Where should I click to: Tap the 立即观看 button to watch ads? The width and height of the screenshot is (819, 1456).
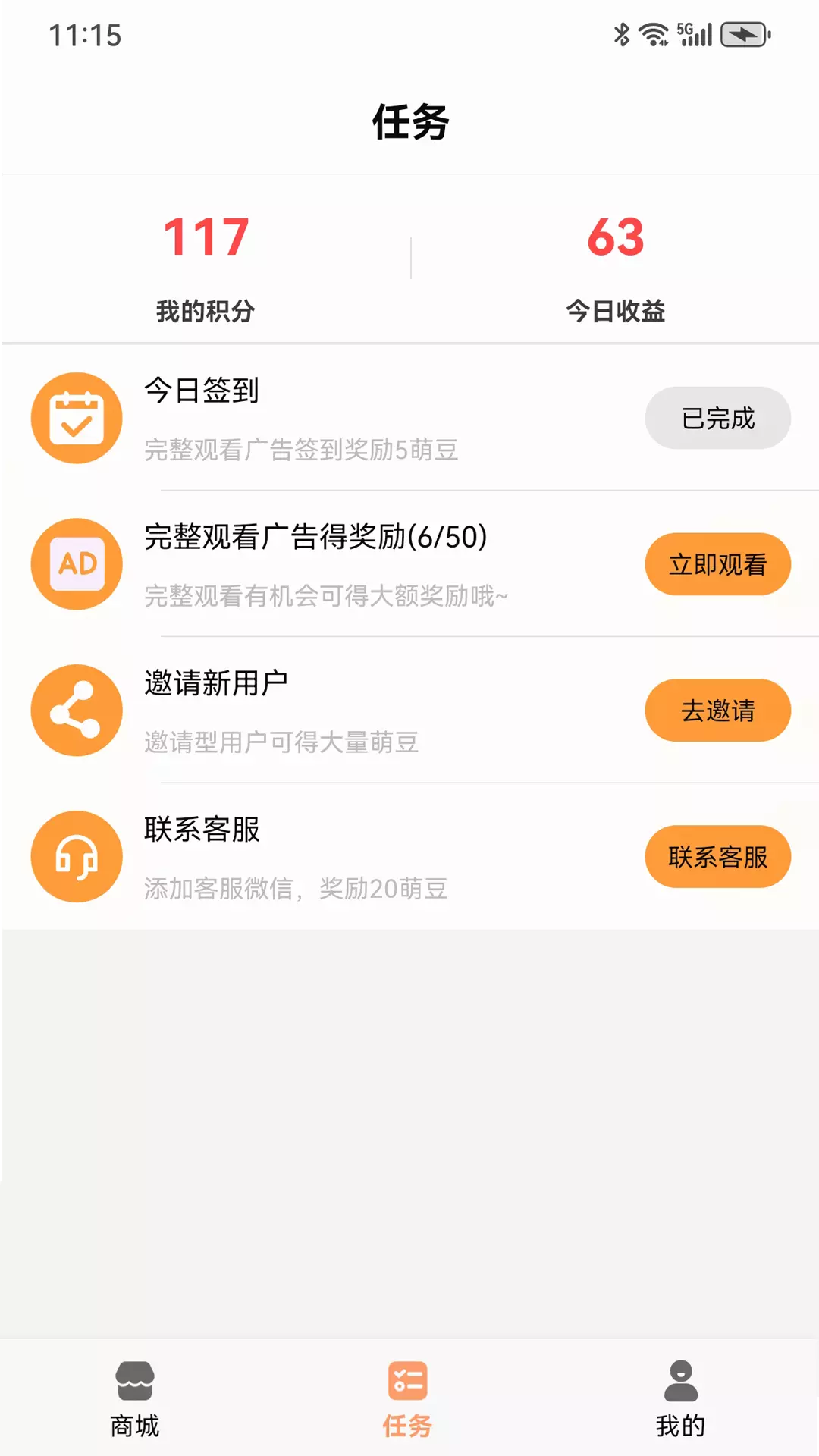[x=717, y=564]
